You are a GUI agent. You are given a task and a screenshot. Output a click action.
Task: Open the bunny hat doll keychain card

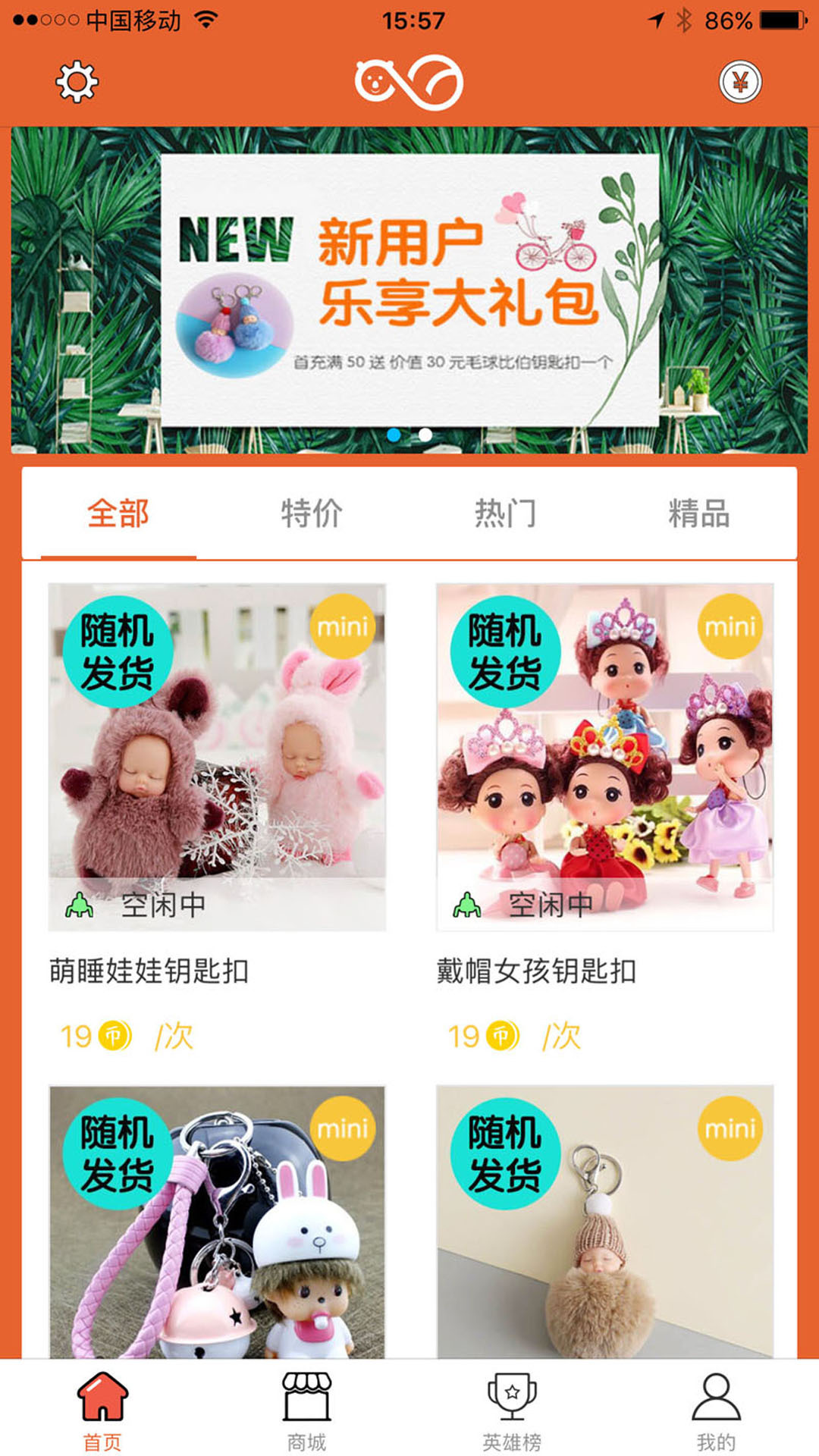tap(217, 1221)
